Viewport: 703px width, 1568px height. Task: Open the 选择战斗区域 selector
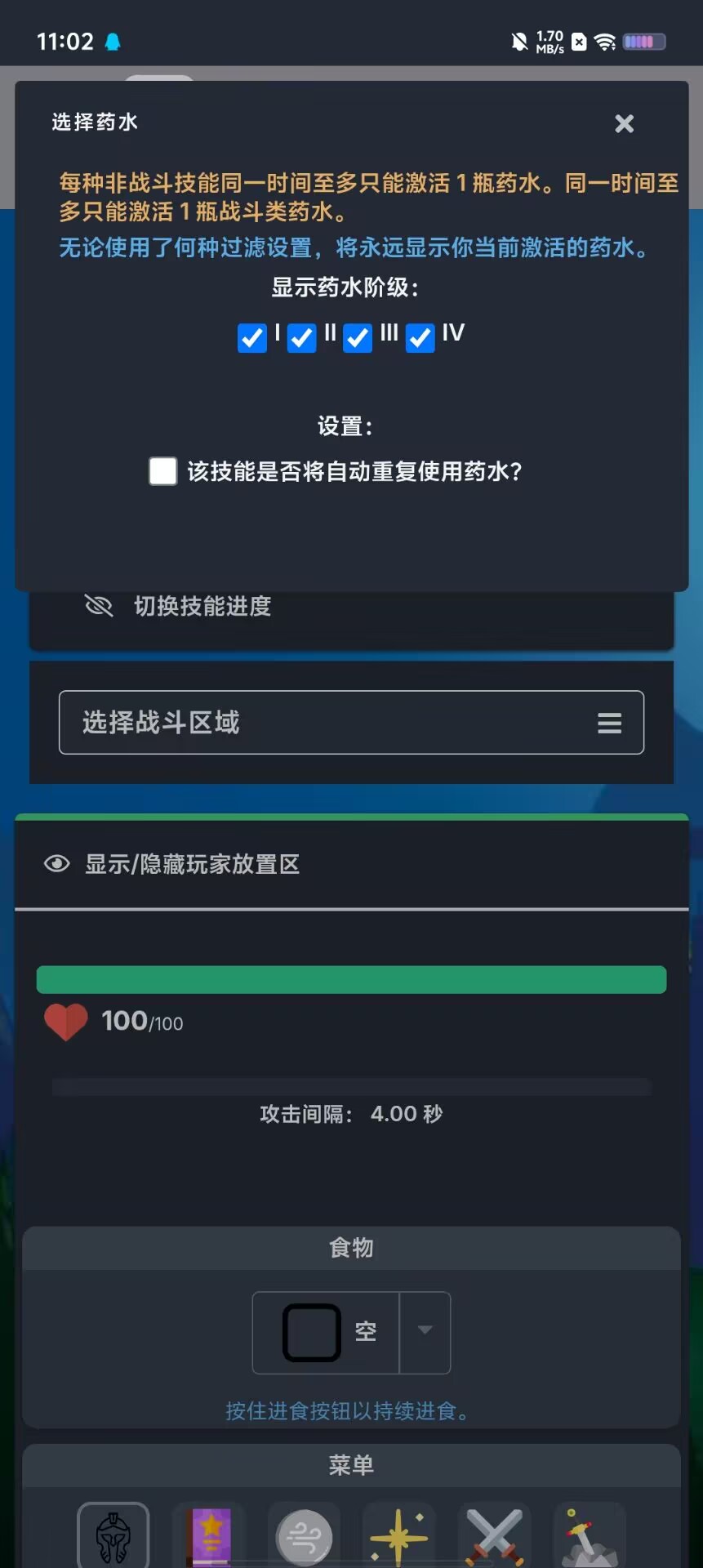tap(351, 722)
